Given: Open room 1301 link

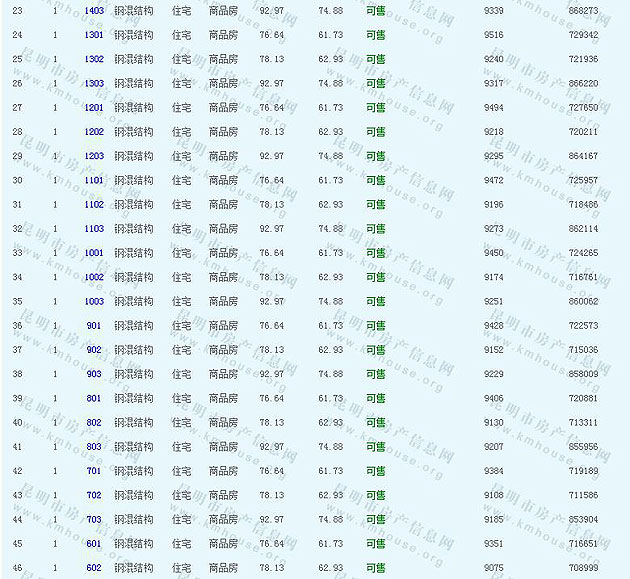Looking at the screenshot, I should pyautogui.click(x=94, y=35).
